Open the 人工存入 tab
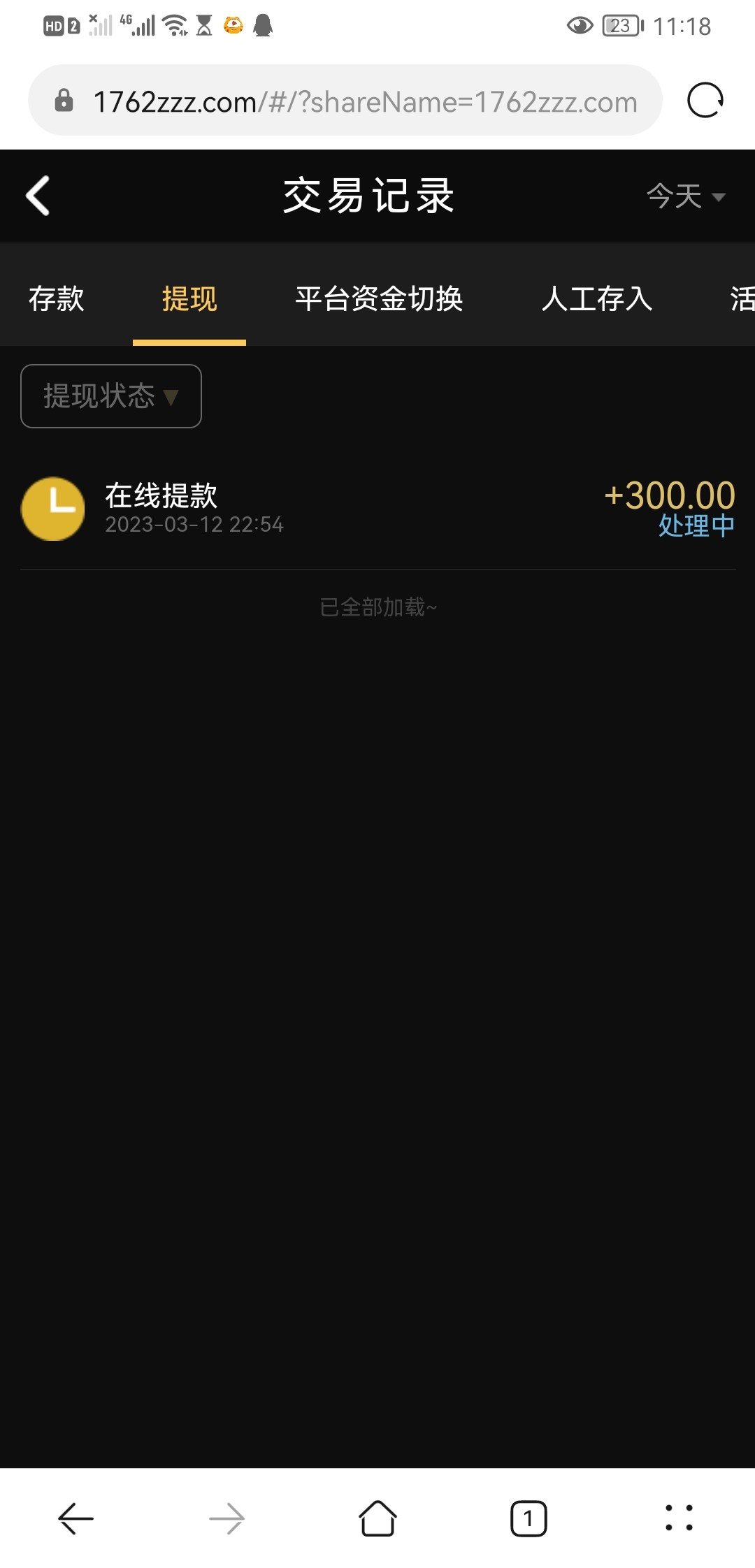This screenshot has height=1568, width=755. point(597,298)
